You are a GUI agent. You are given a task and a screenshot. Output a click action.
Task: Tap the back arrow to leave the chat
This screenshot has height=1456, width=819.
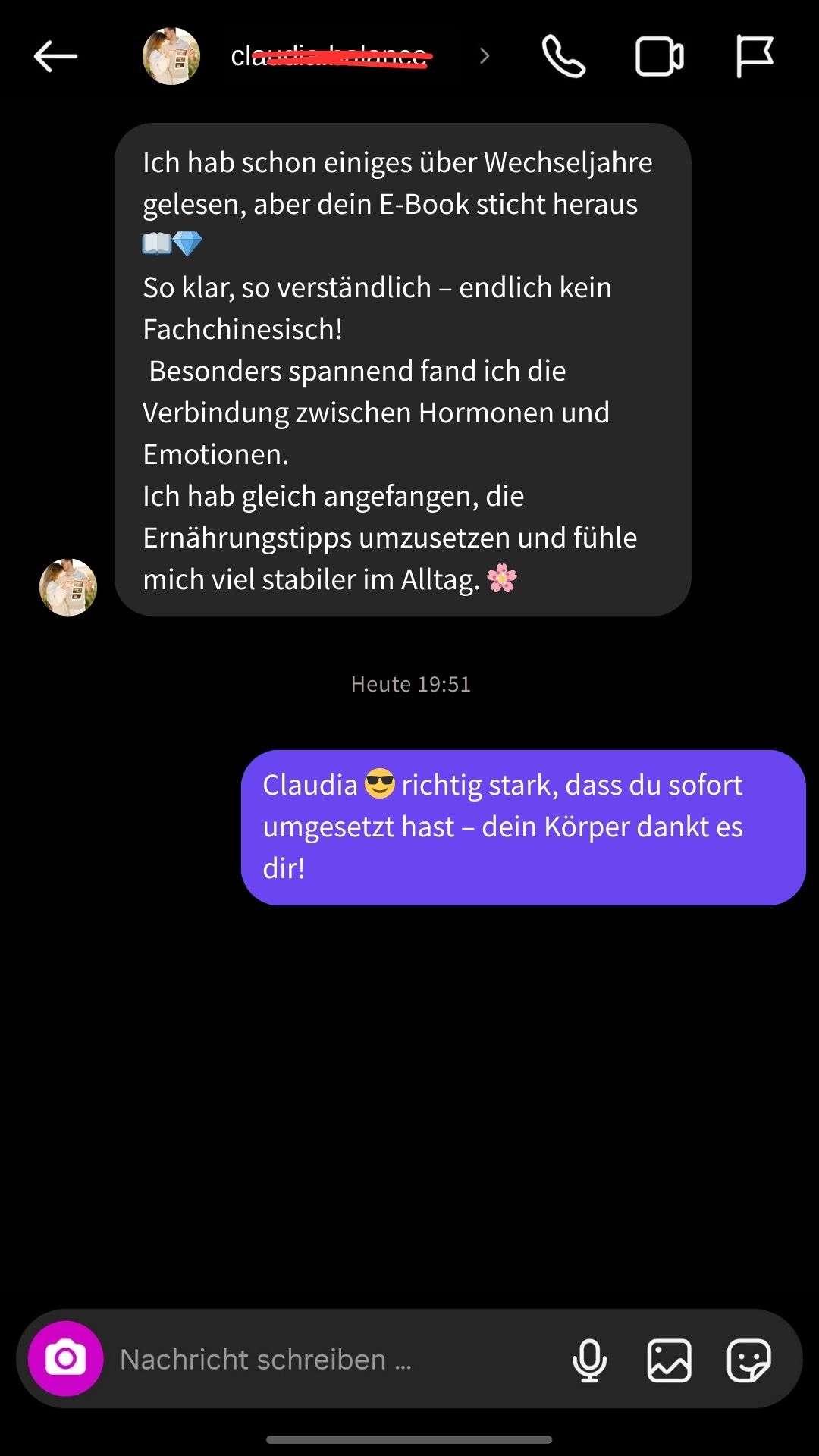pos(54,55)
